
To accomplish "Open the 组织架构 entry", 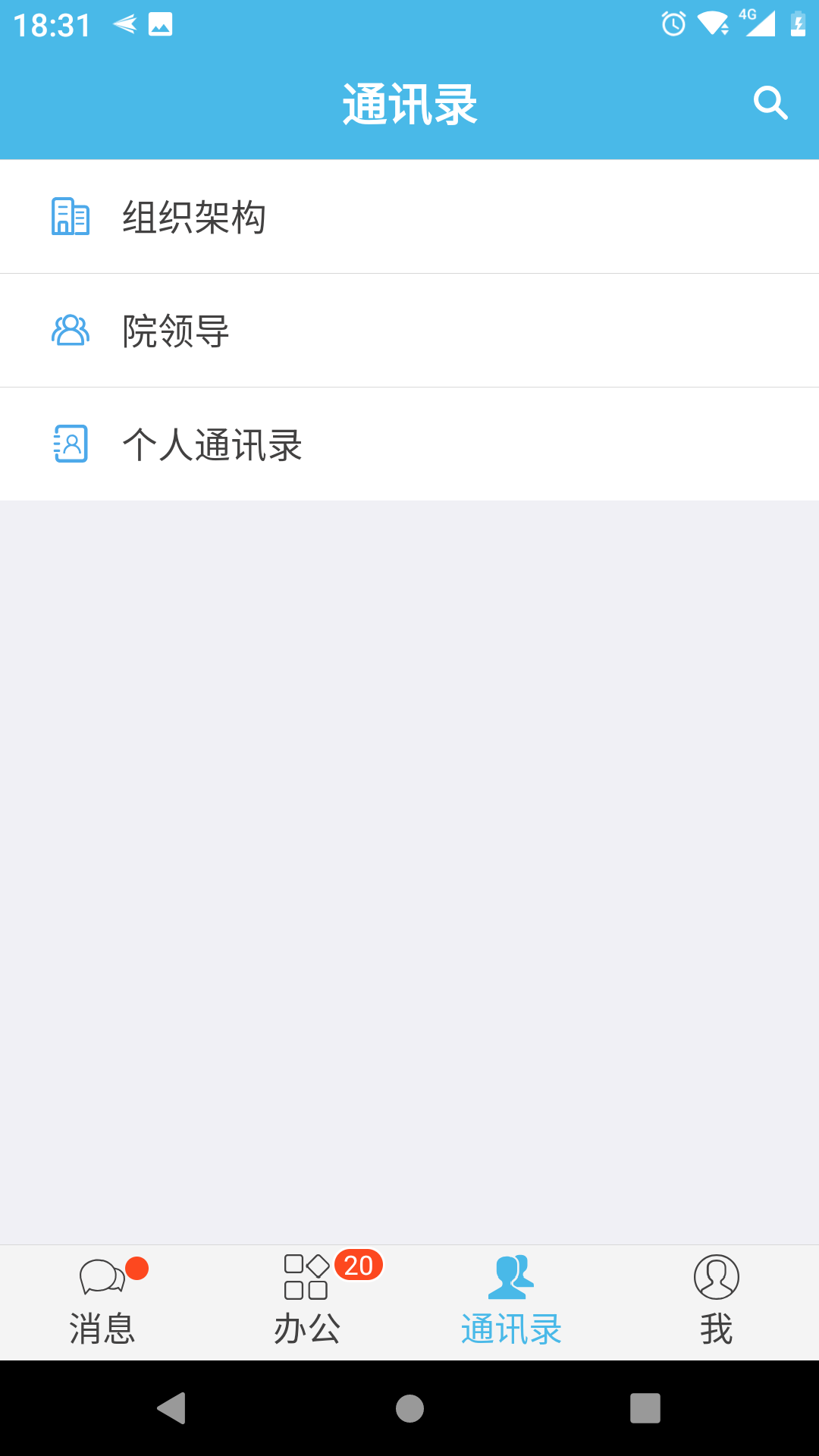I will point(409,216).
